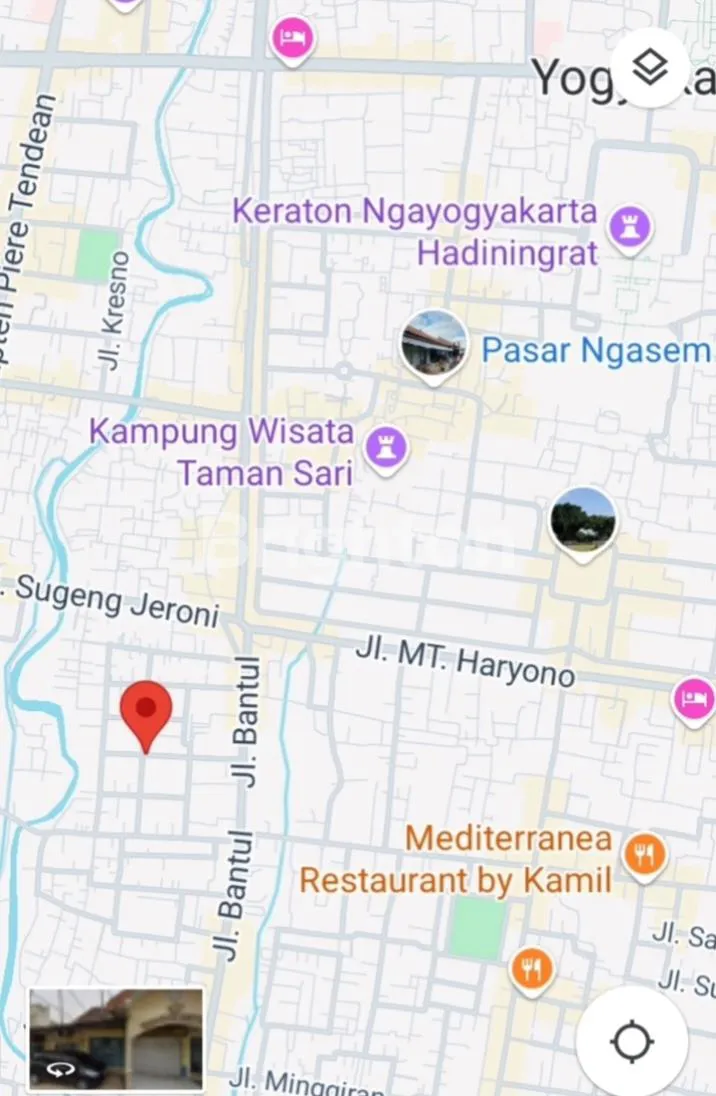Open hotel marker near Jl. MT. Haryono
The image size is (716, 1096).
click(x=692, y=696)
